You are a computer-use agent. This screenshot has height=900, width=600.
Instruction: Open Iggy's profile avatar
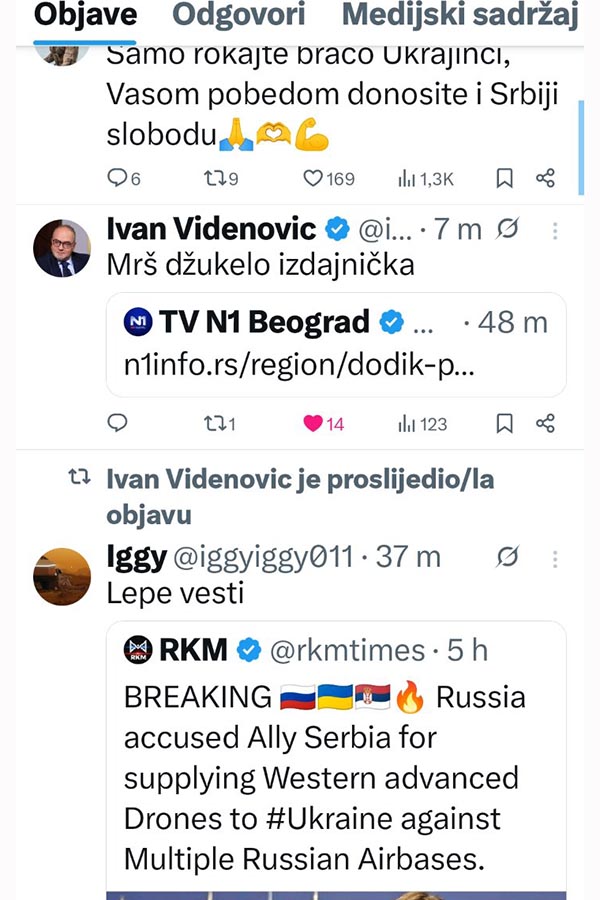(62, 575)
